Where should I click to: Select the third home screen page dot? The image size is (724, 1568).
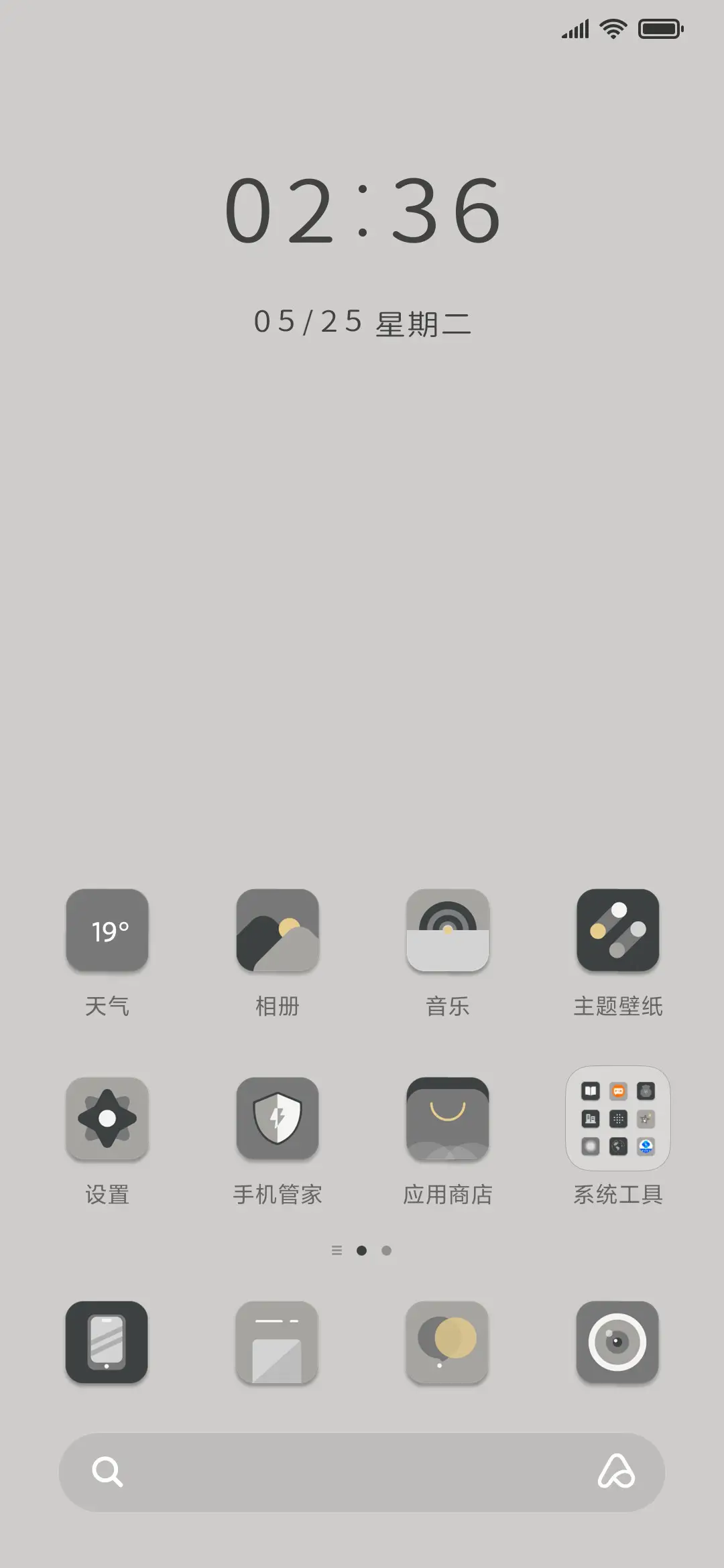coord(387,1250)
